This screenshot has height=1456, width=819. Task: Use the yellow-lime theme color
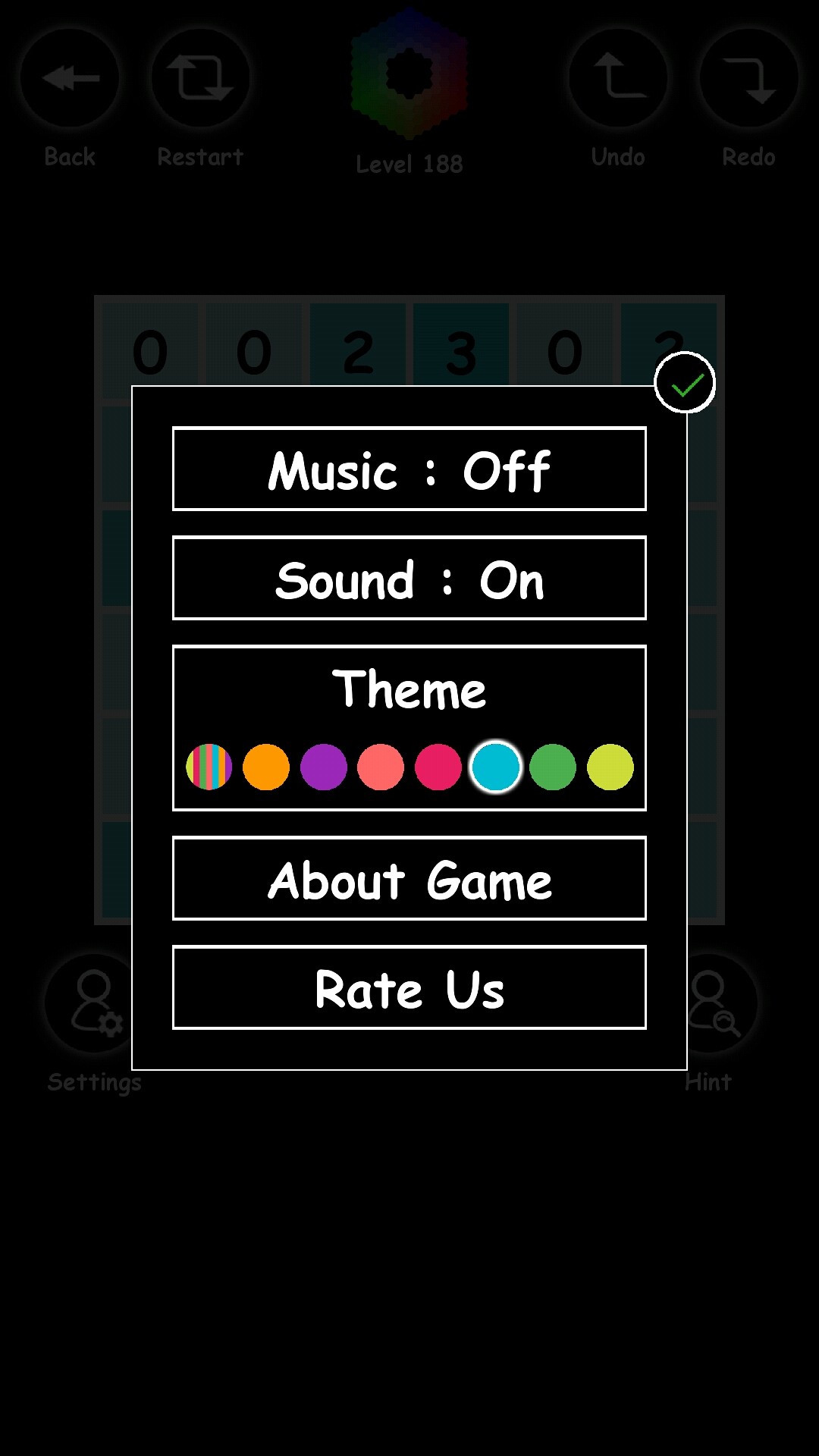tap(610, 767)
